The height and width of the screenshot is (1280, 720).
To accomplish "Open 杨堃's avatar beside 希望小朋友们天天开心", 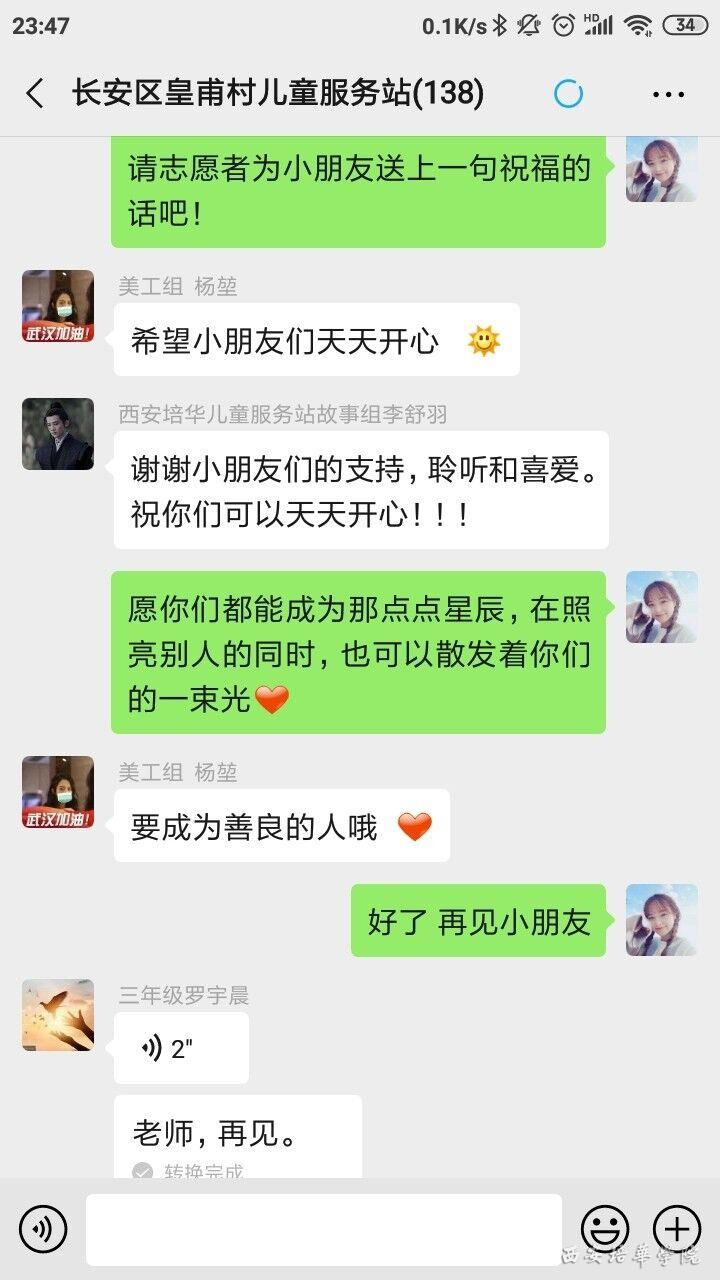I will (x=58, y=306).
